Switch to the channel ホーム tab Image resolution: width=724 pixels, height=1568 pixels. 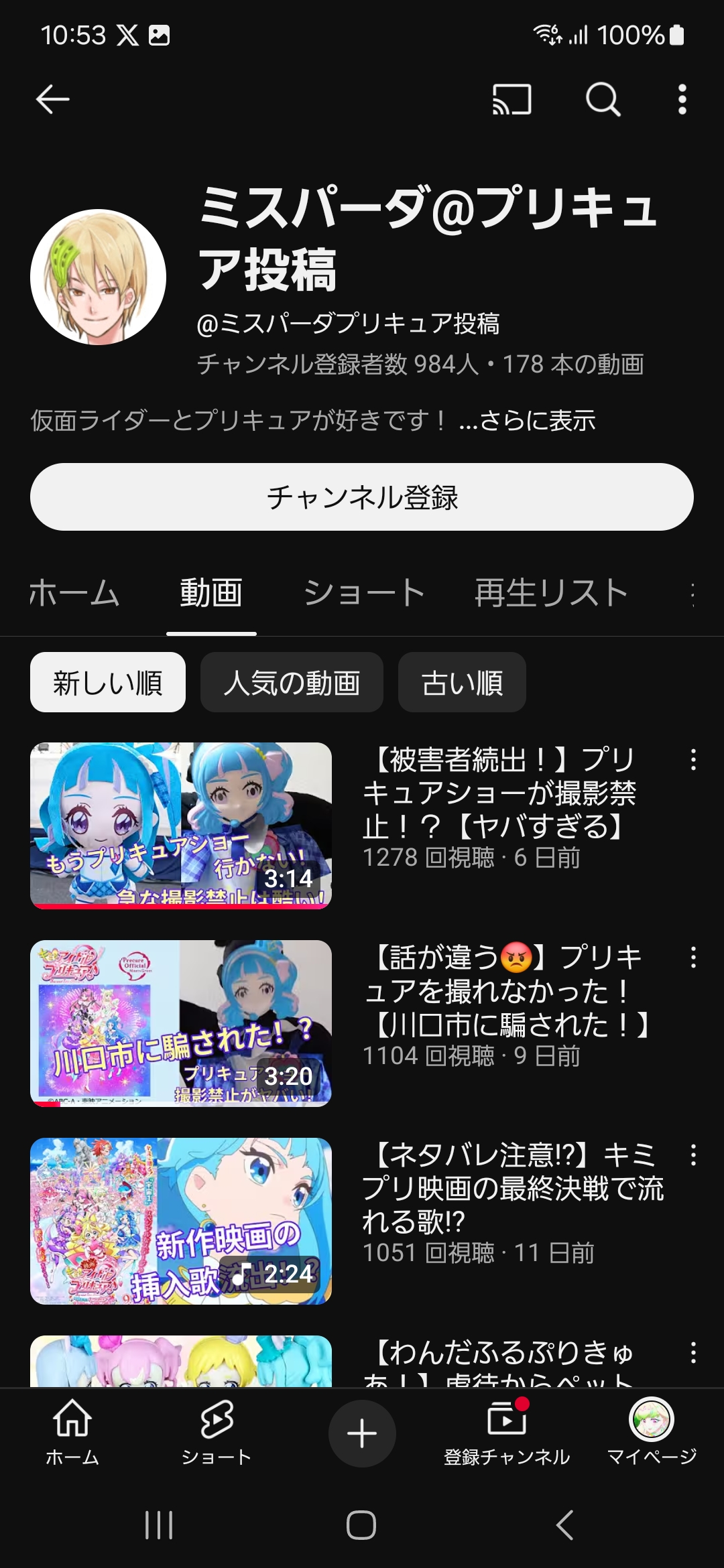coord(74,593)
